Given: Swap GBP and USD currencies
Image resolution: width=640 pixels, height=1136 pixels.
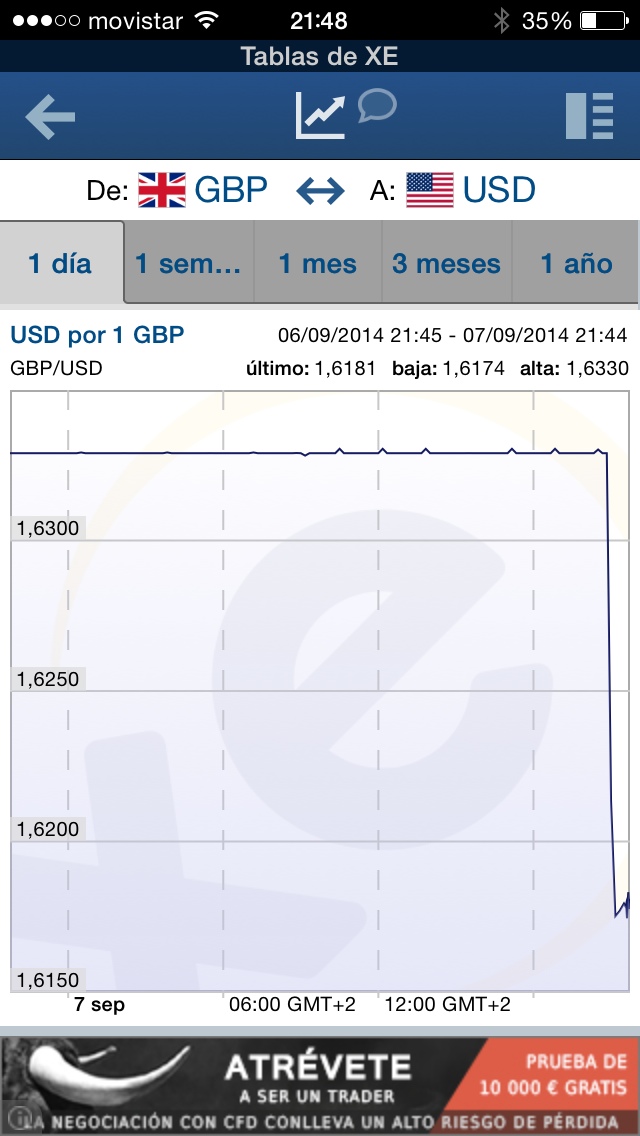Looking at the screenshot, I should 321,190.
